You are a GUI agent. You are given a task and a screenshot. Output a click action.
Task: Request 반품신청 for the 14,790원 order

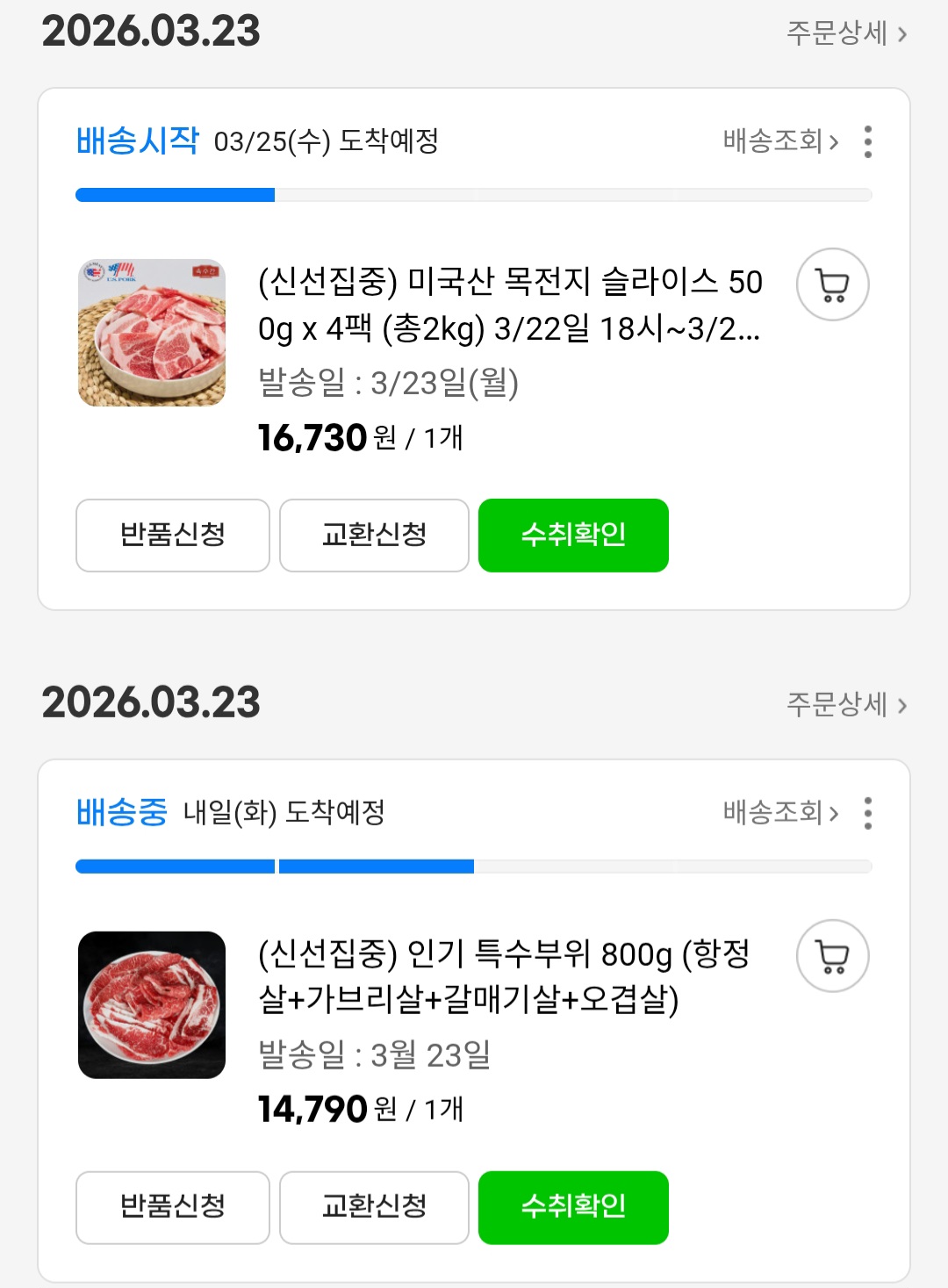173,1206
